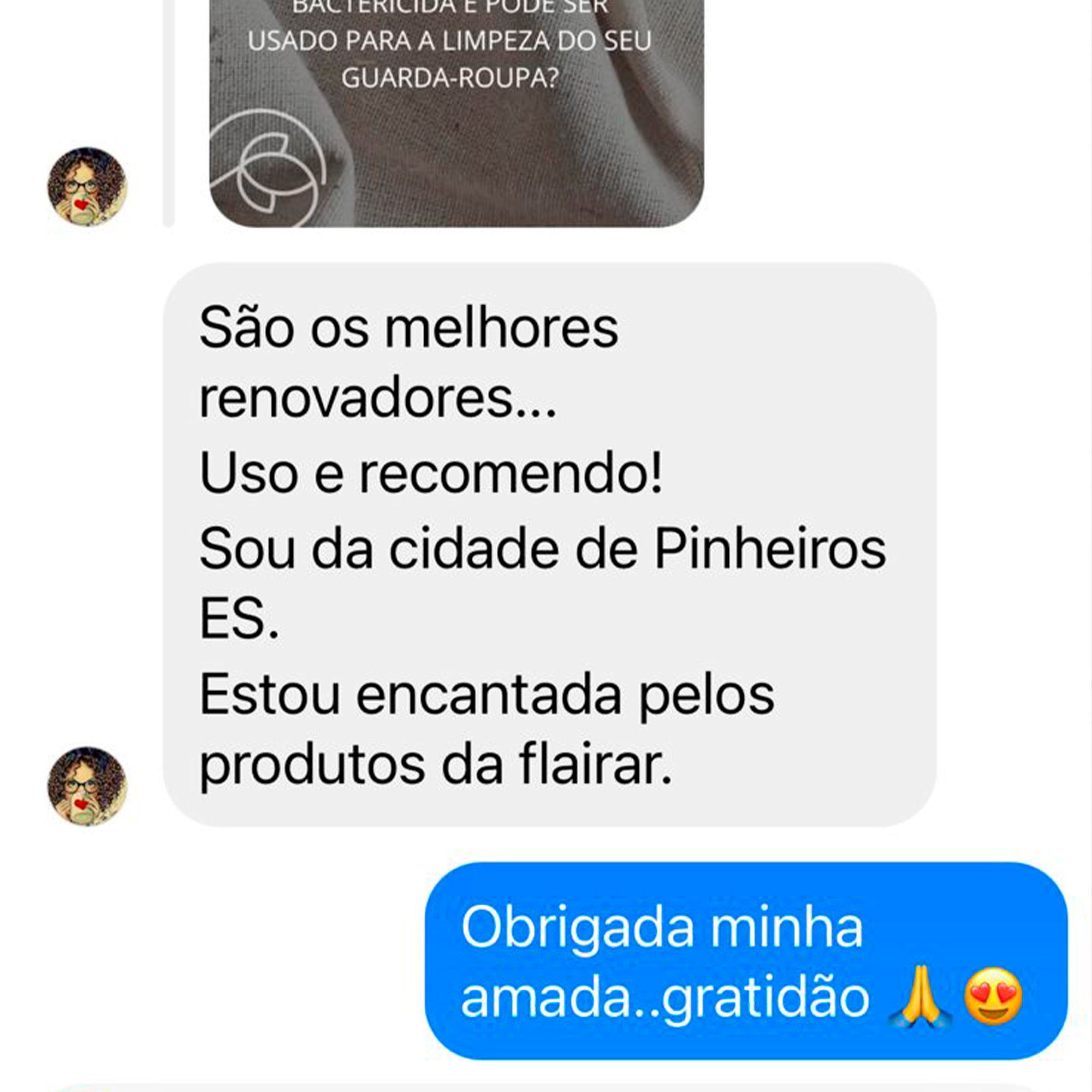Open sender's avatar beside the "São os melhores renovadores" message
The image size is (1092, 1092).
coord(87,786)
